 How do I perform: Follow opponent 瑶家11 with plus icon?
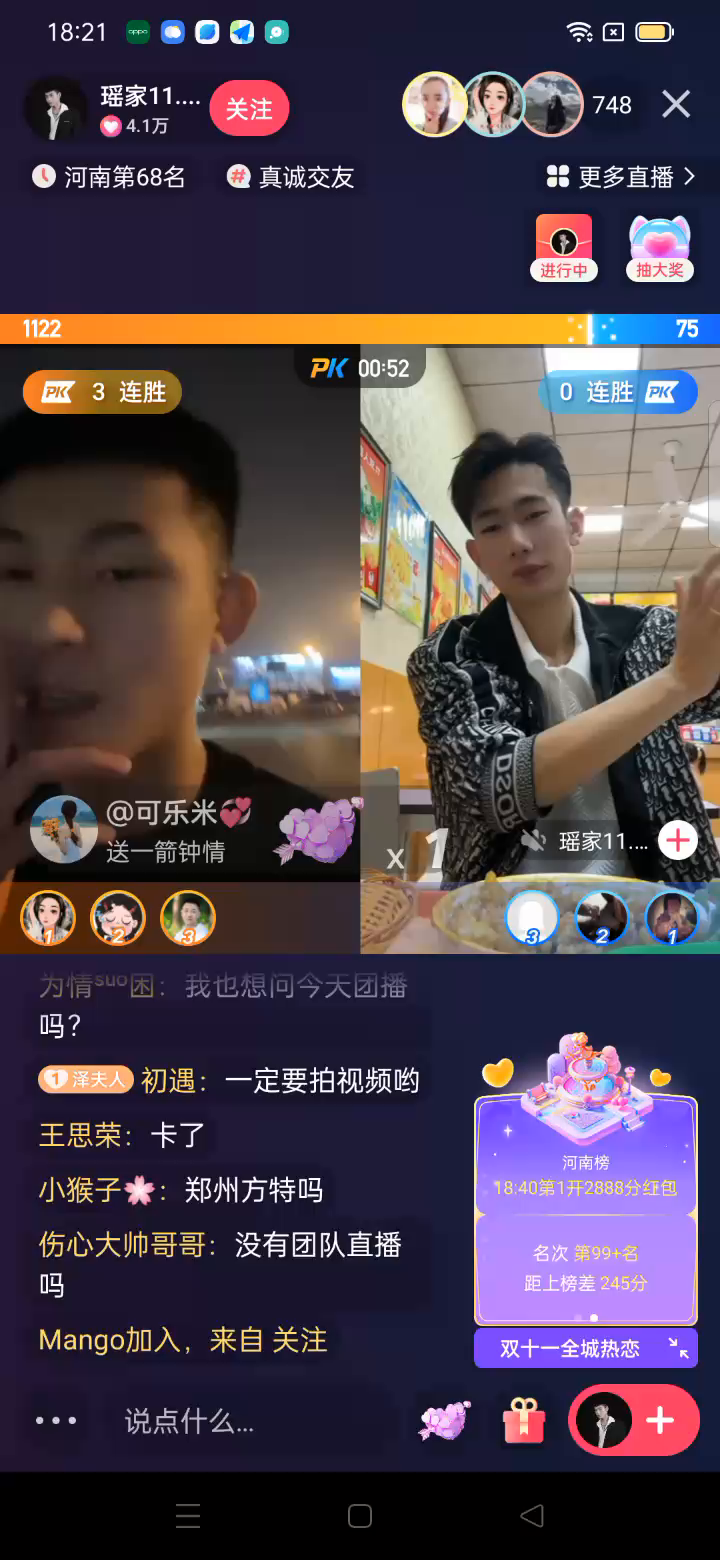[678, 841]
